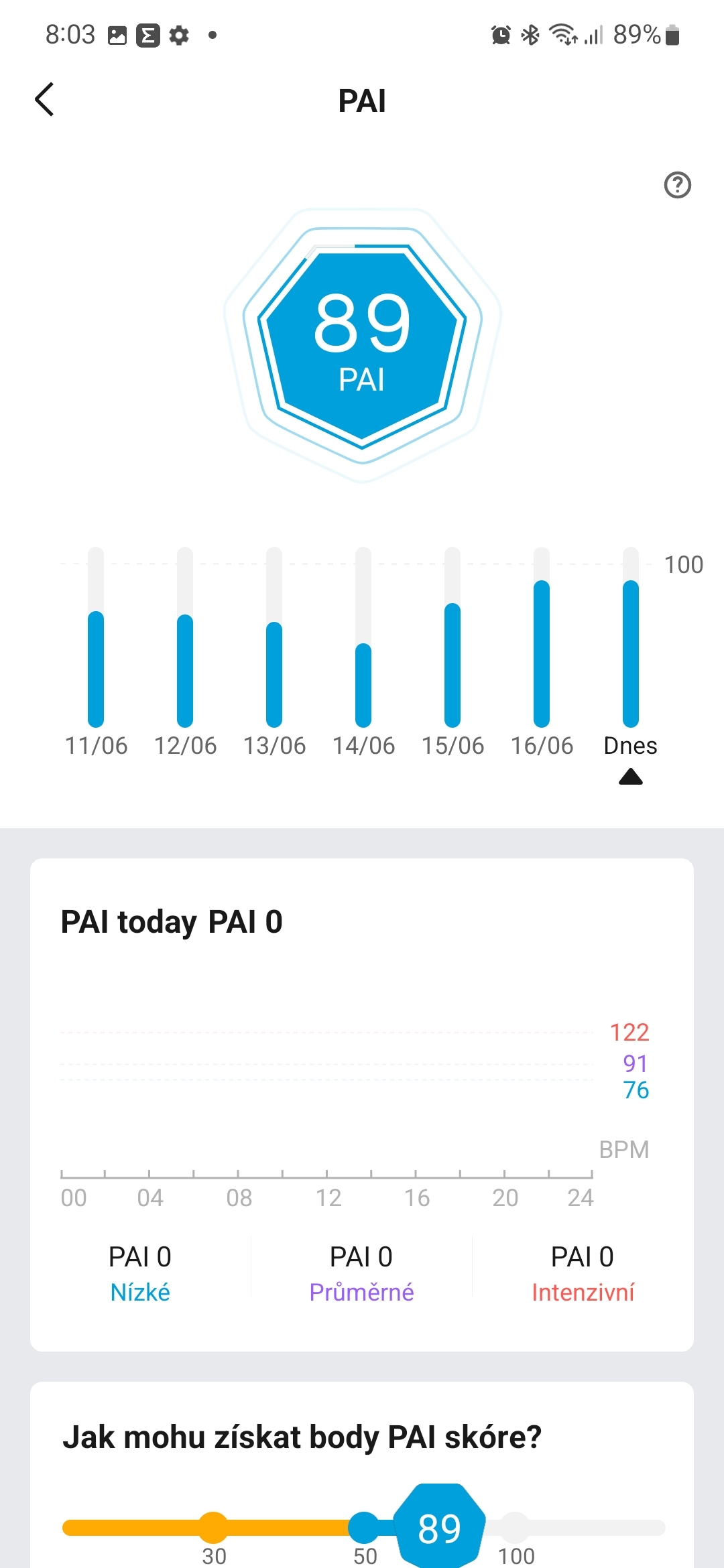Select the Dnes bar in the chart
724x1568 pixels.
point(631,653)
